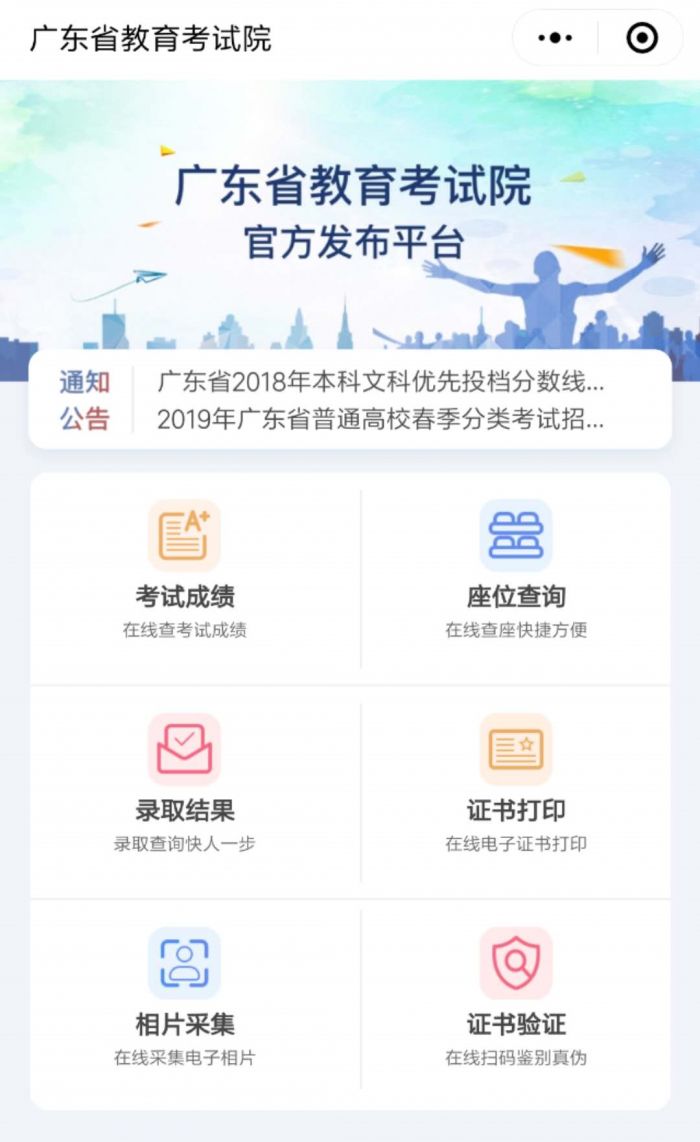Open the mini program more options menu

555,38
